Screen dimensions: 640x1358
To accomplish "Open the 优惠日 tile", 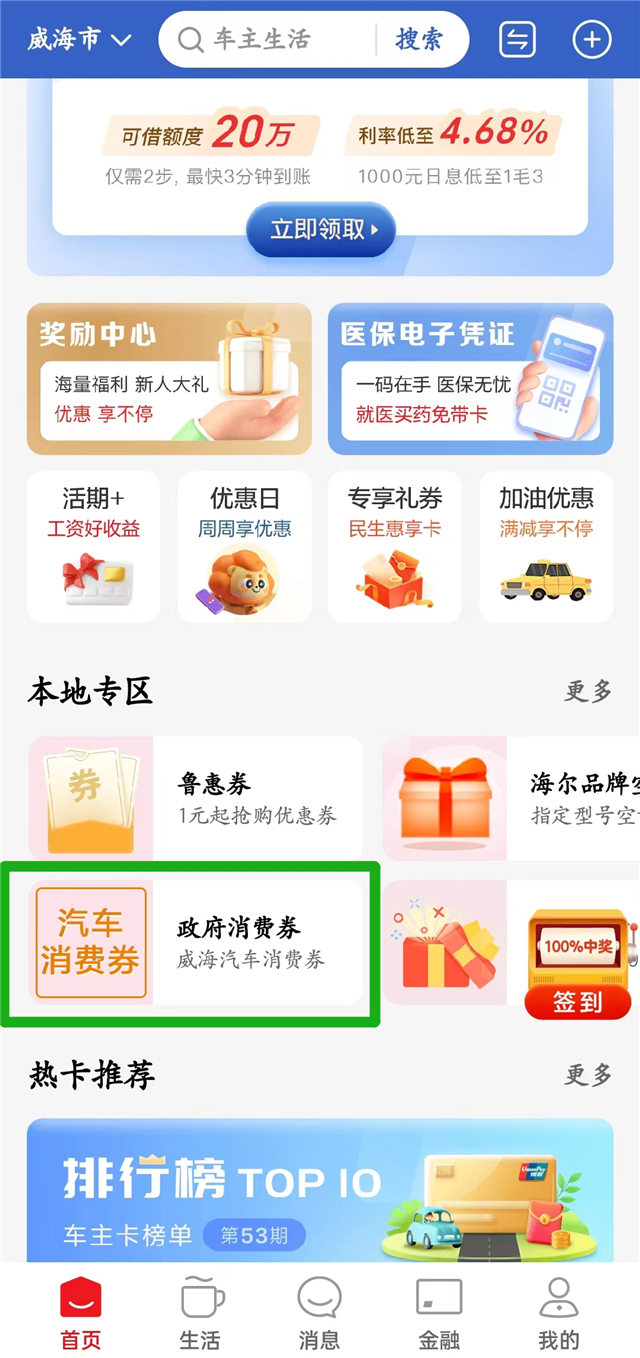I will coord(244,546).
